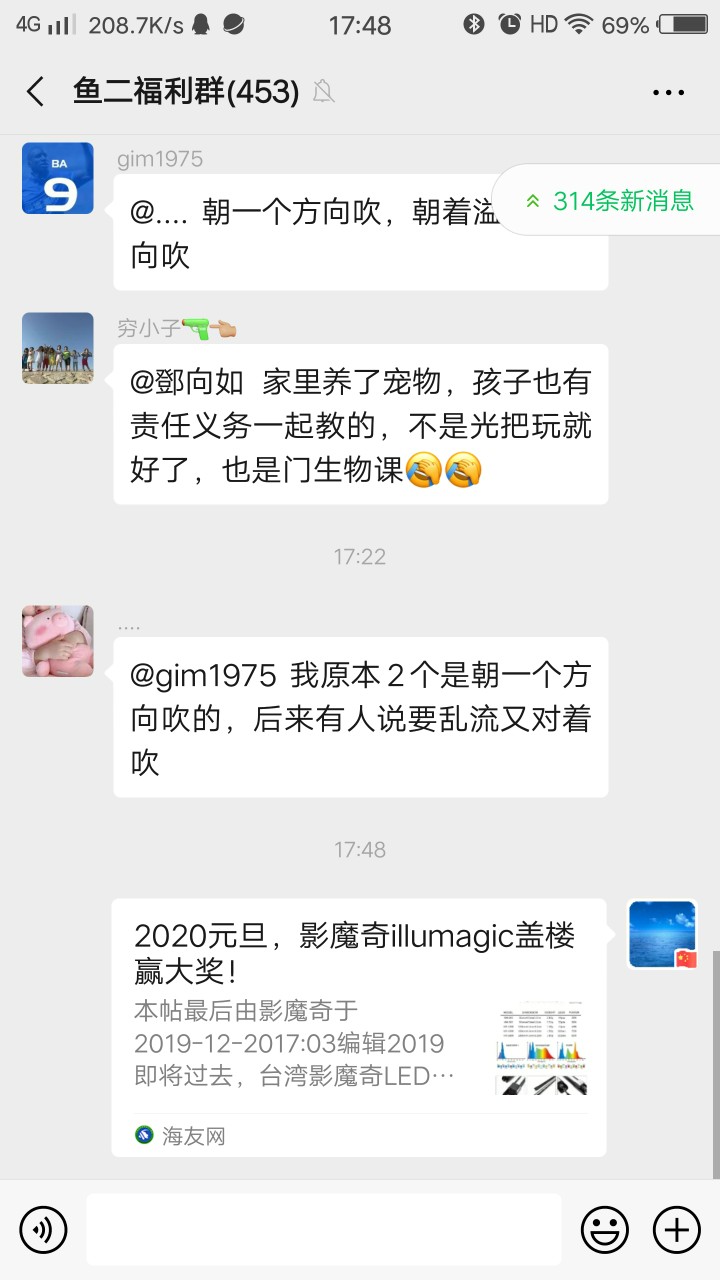This screenshot has width=720, height=1280.
Task: Open the three-dot chat options menu
Action: 668,93
